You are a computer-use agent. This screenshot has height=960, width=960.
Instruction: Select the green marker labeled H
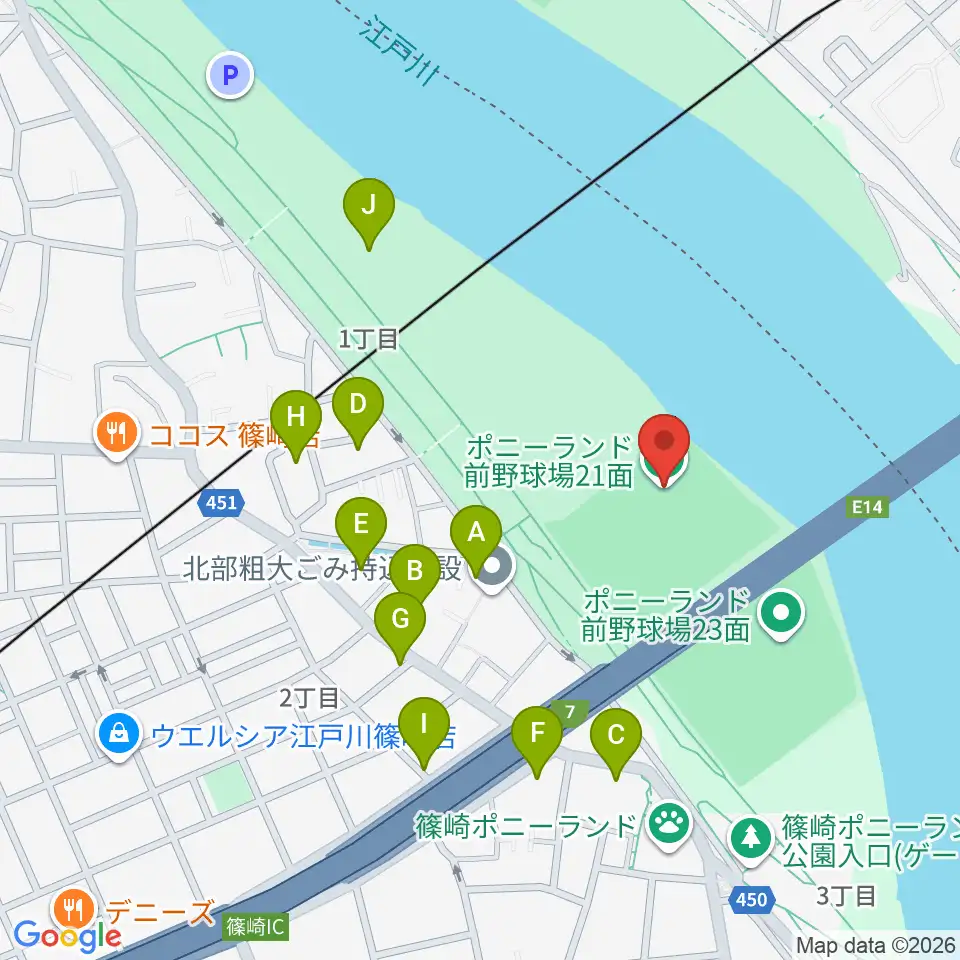296,417
